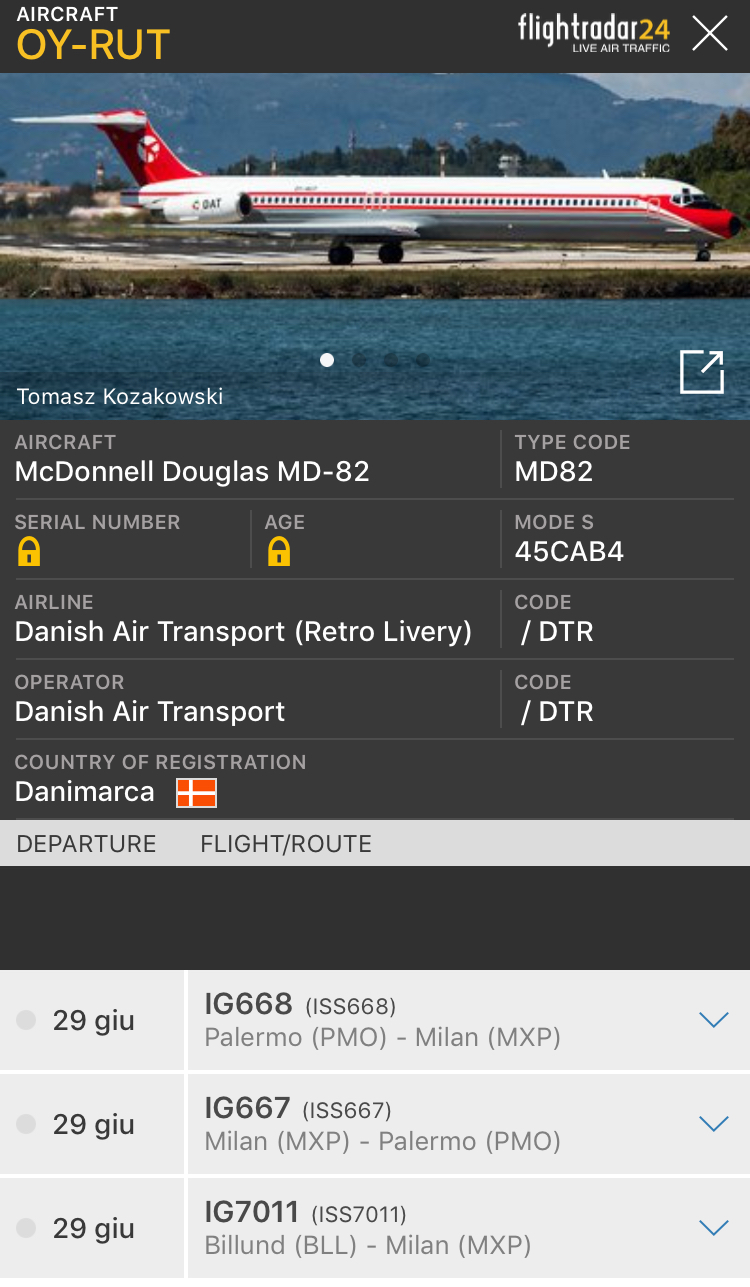Select the second photo page dot
750x1287 pixels.
(359, 360)
